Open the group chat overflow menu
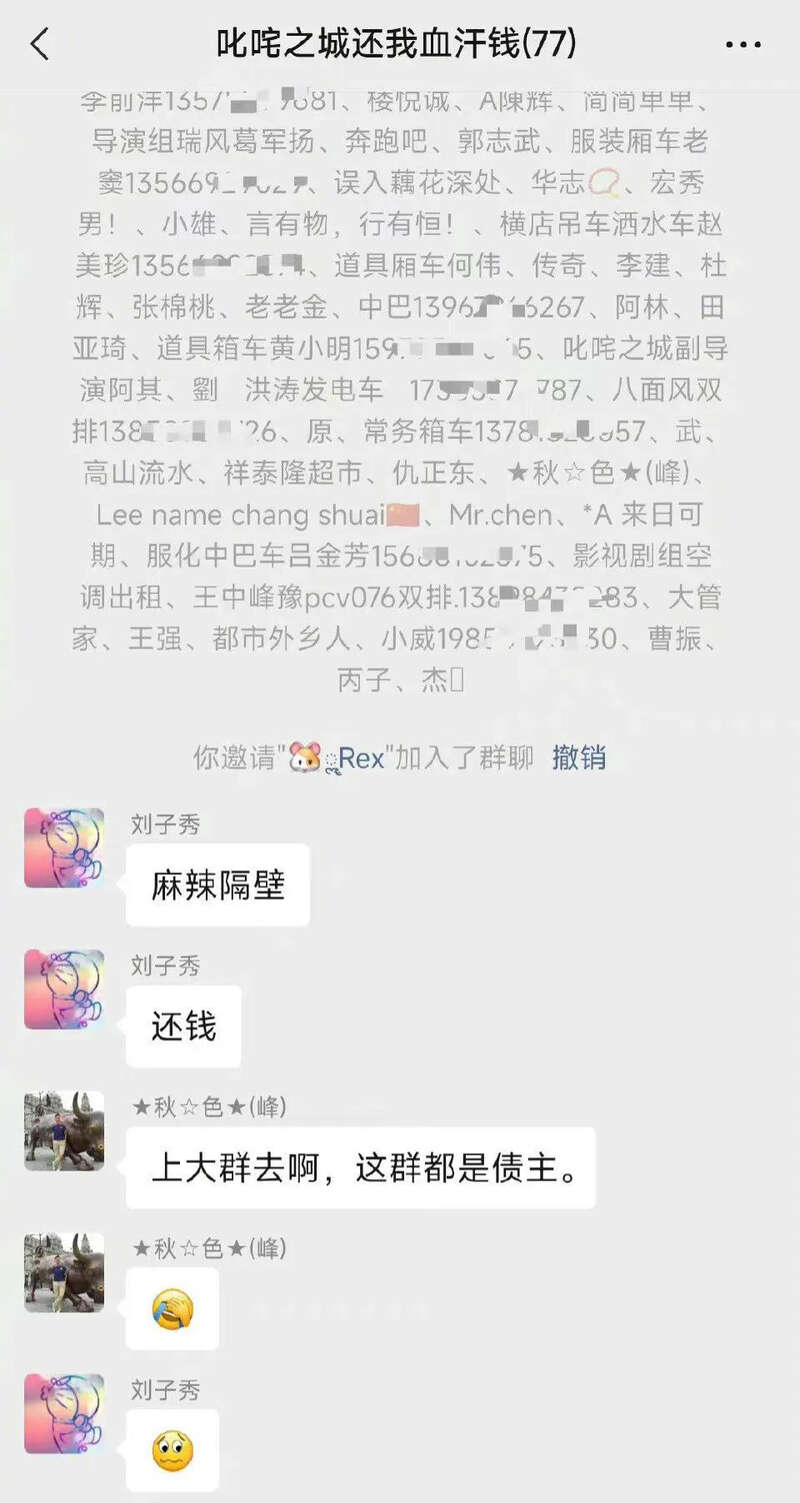This screenshot has height=1503, width=800. [x=743, y=44]
